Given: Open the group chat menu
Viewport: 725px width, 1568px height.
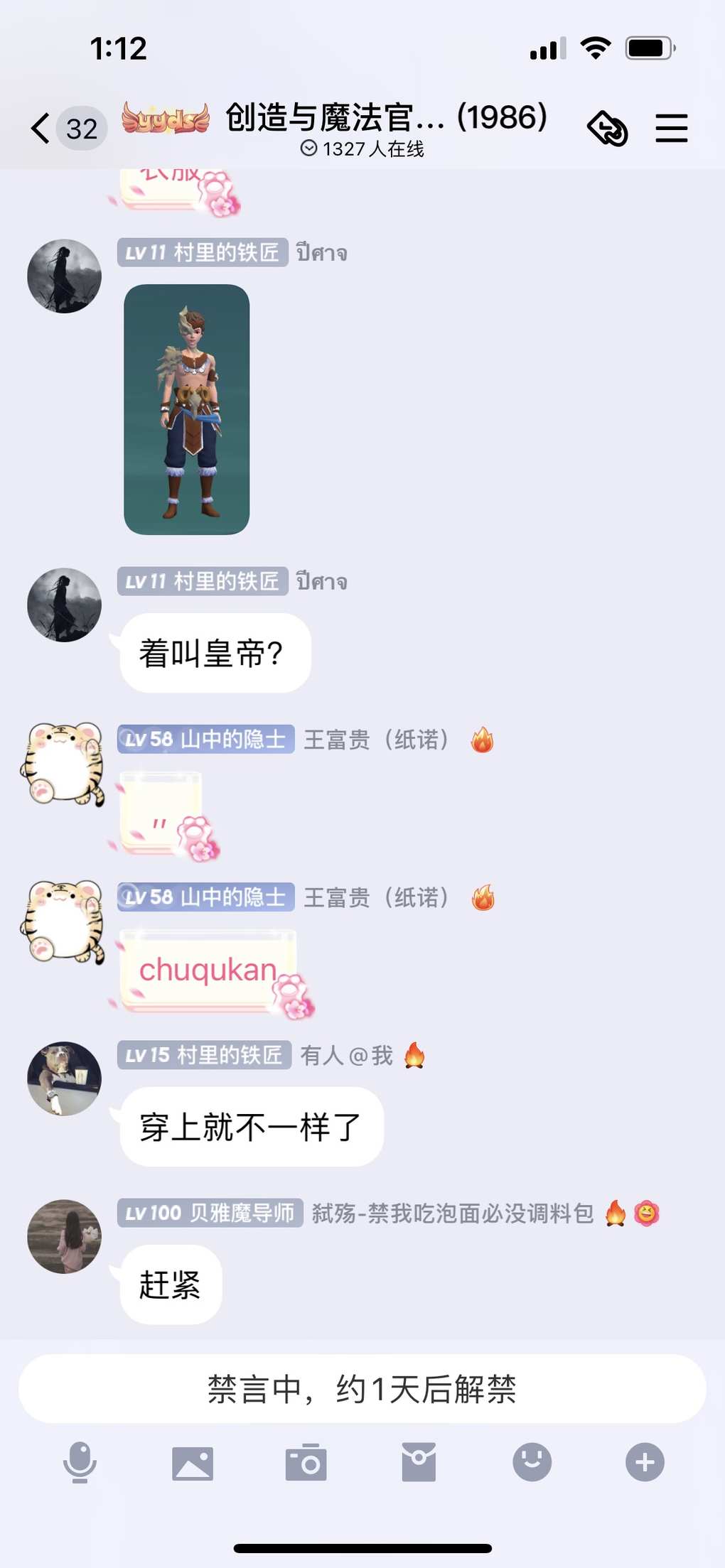Looking at the screenshot, I should (671, 129).
